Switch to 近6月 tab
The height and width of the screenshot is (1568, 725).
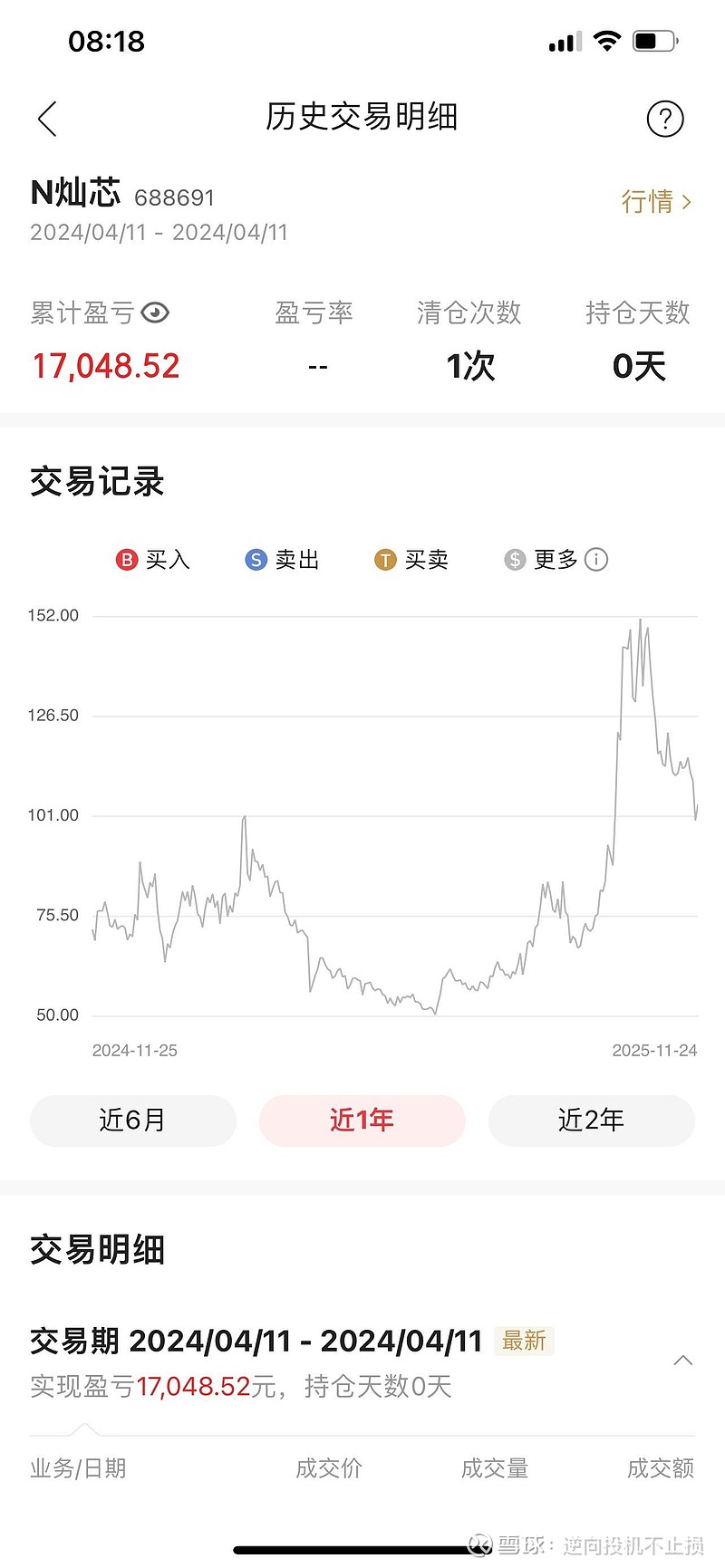pyautogui.click(x=132, y=1121)
